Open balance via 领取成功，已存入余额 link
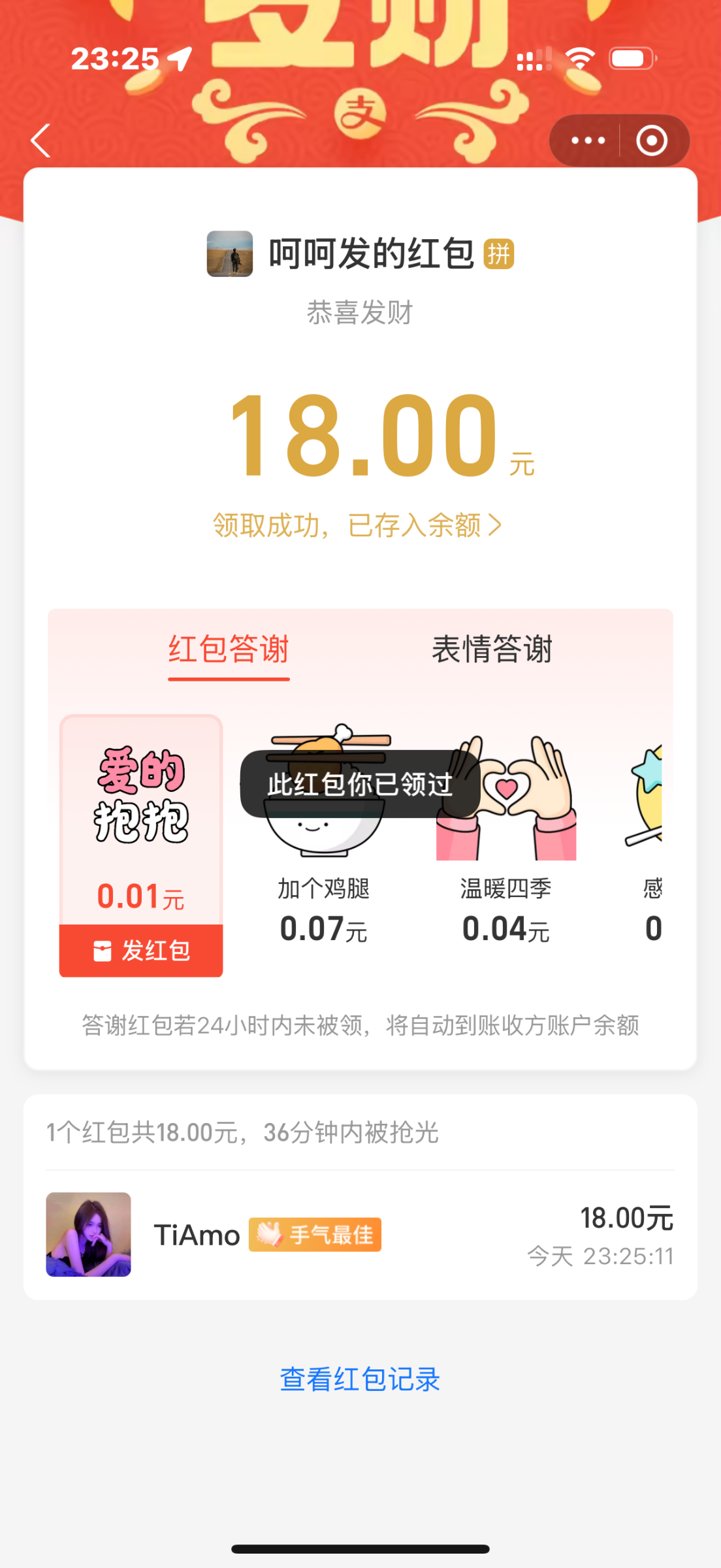The width and height of the screenshot is (721, 1568). click(357, 525)
